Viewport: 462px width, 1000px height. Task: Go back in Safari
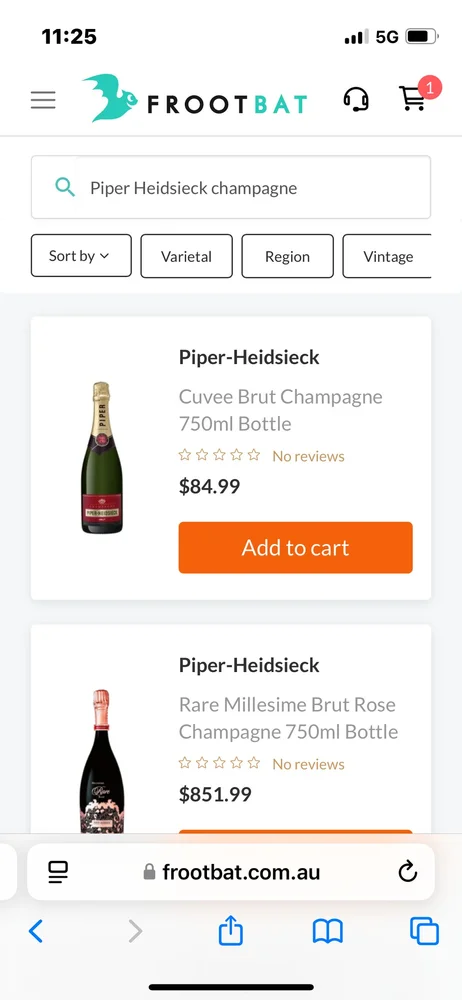[x=36, y=932]
